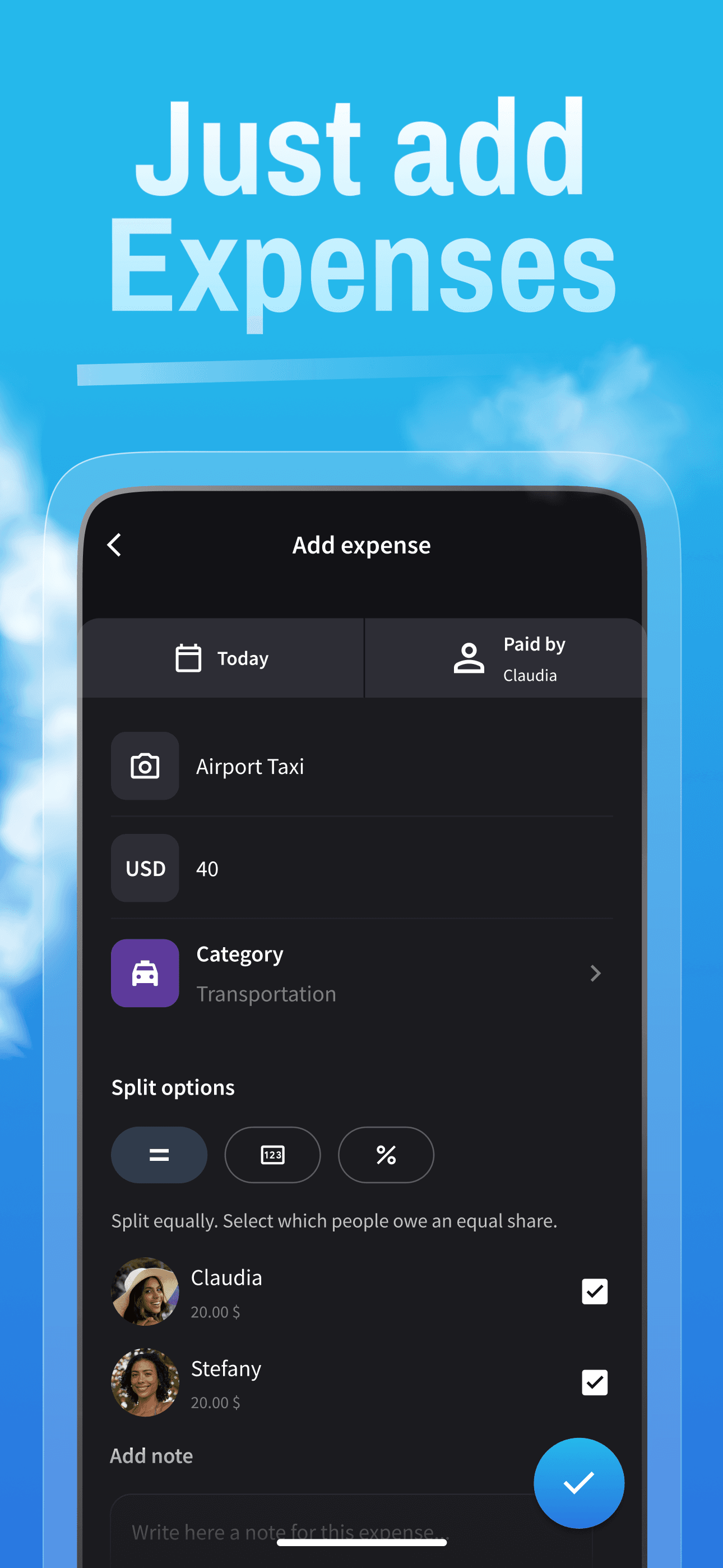The image size is (723, 1568).
Task: Confirm the expense with the checkmark button
Action: (579, 1483)
